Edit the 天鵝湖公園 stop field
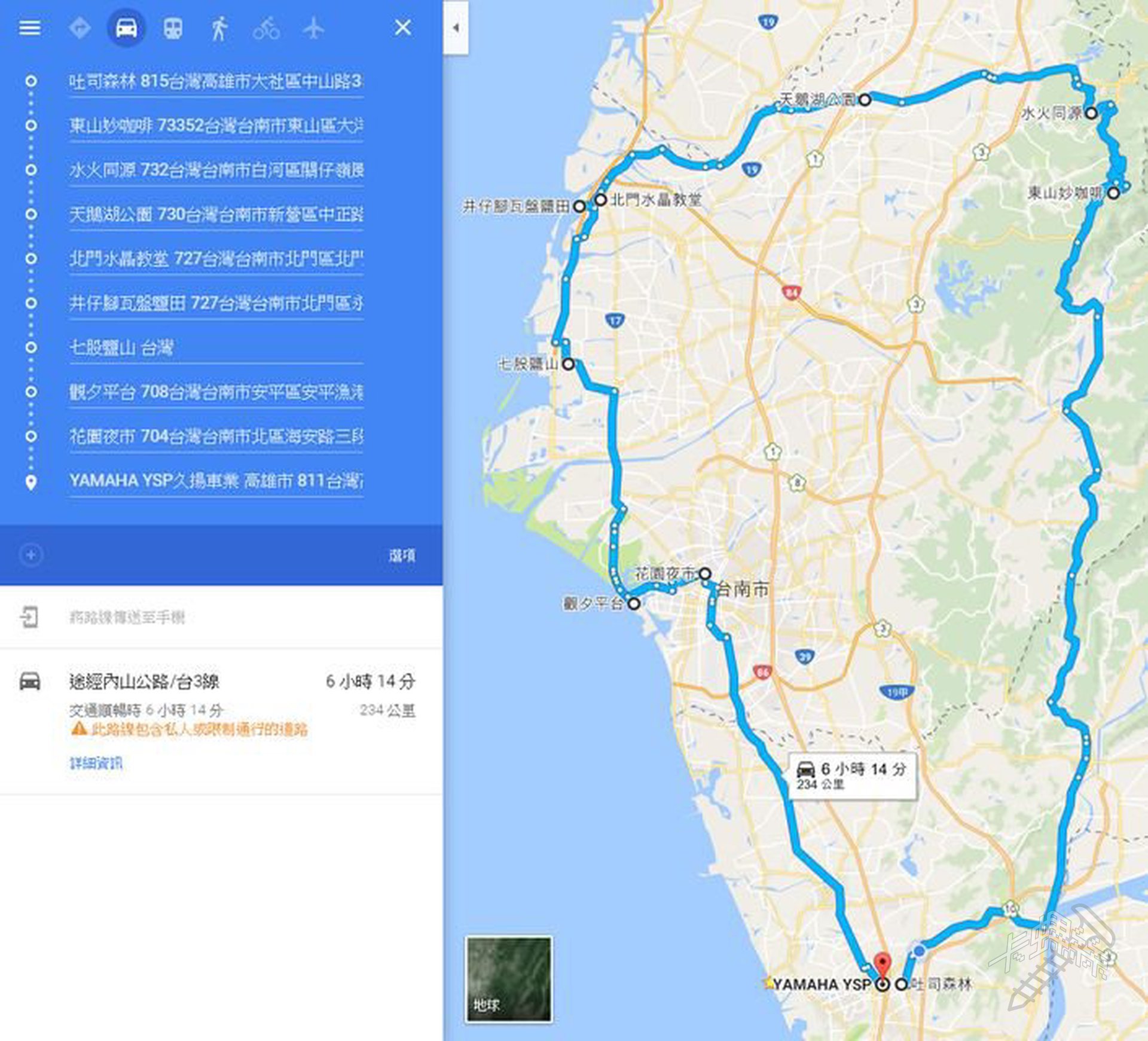The width and height of the screenshot is (1148, 1041). (x=215, y=215)
